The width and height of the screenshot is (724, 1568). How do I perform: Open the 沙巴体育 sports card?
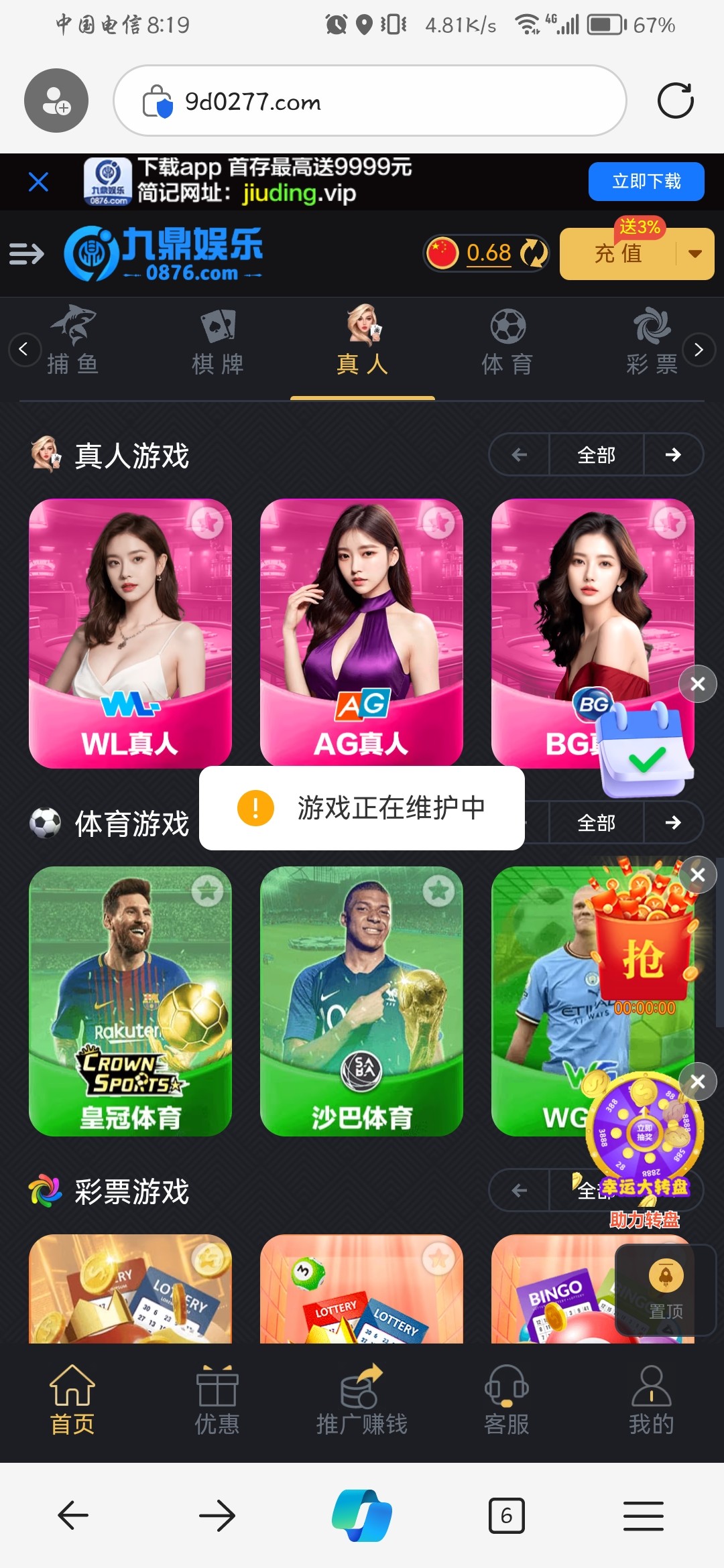[361, 1000]
